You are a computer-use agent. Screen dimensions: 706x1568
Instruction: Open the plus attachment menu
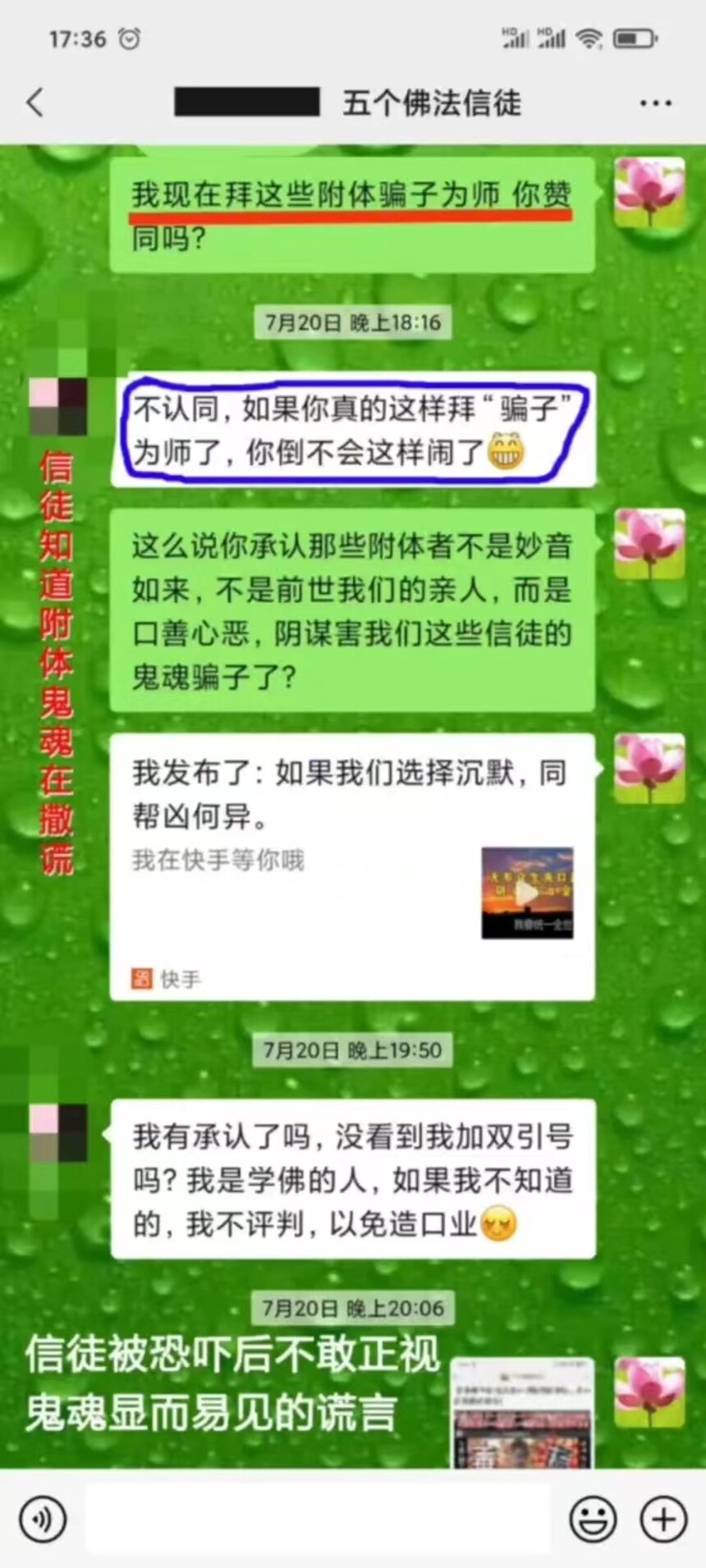[663, 1519]
